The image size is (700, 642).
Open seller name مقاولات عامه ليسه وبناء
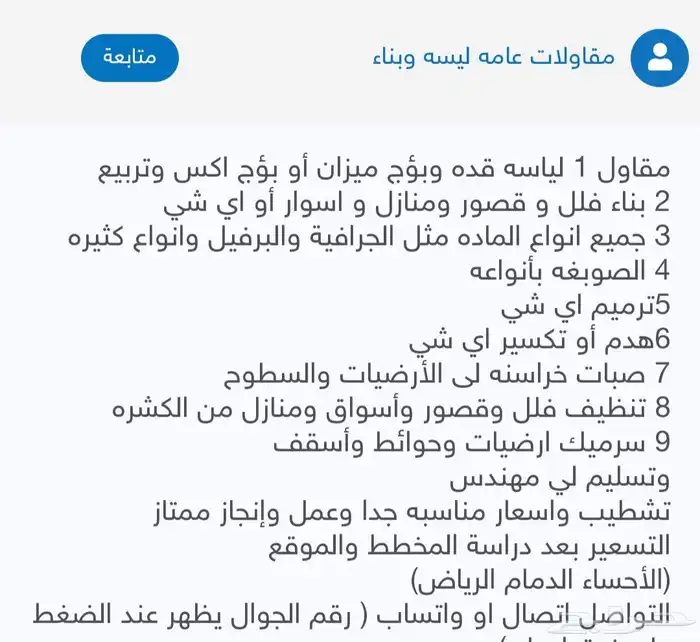coord(494,57)
